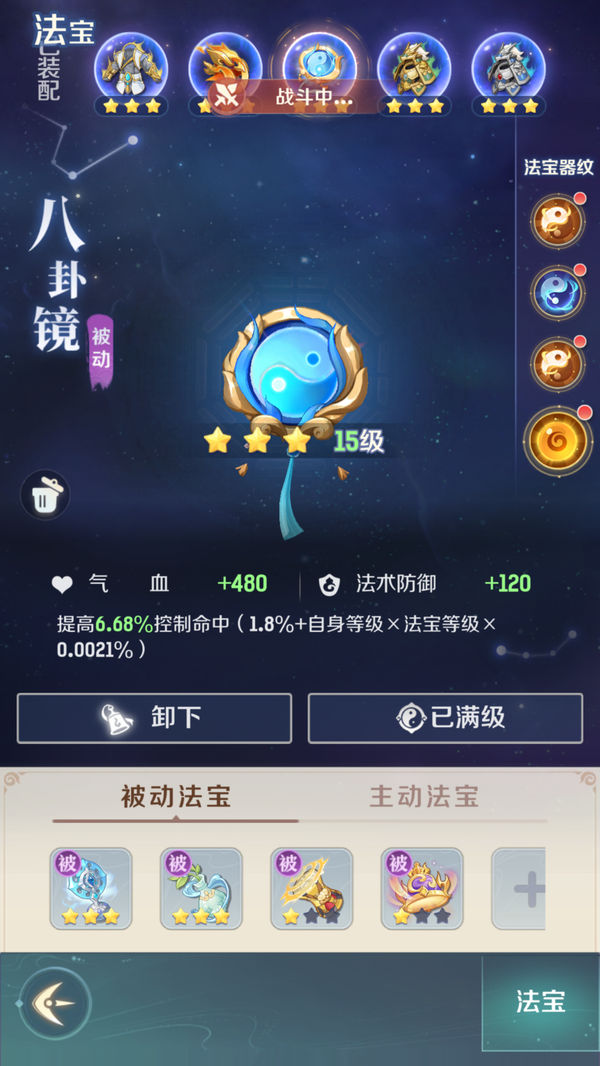The height and width of the screenshot is (1066, 600).
Task: Choose the purple crown passive treasure
Action: pos(421,888)
